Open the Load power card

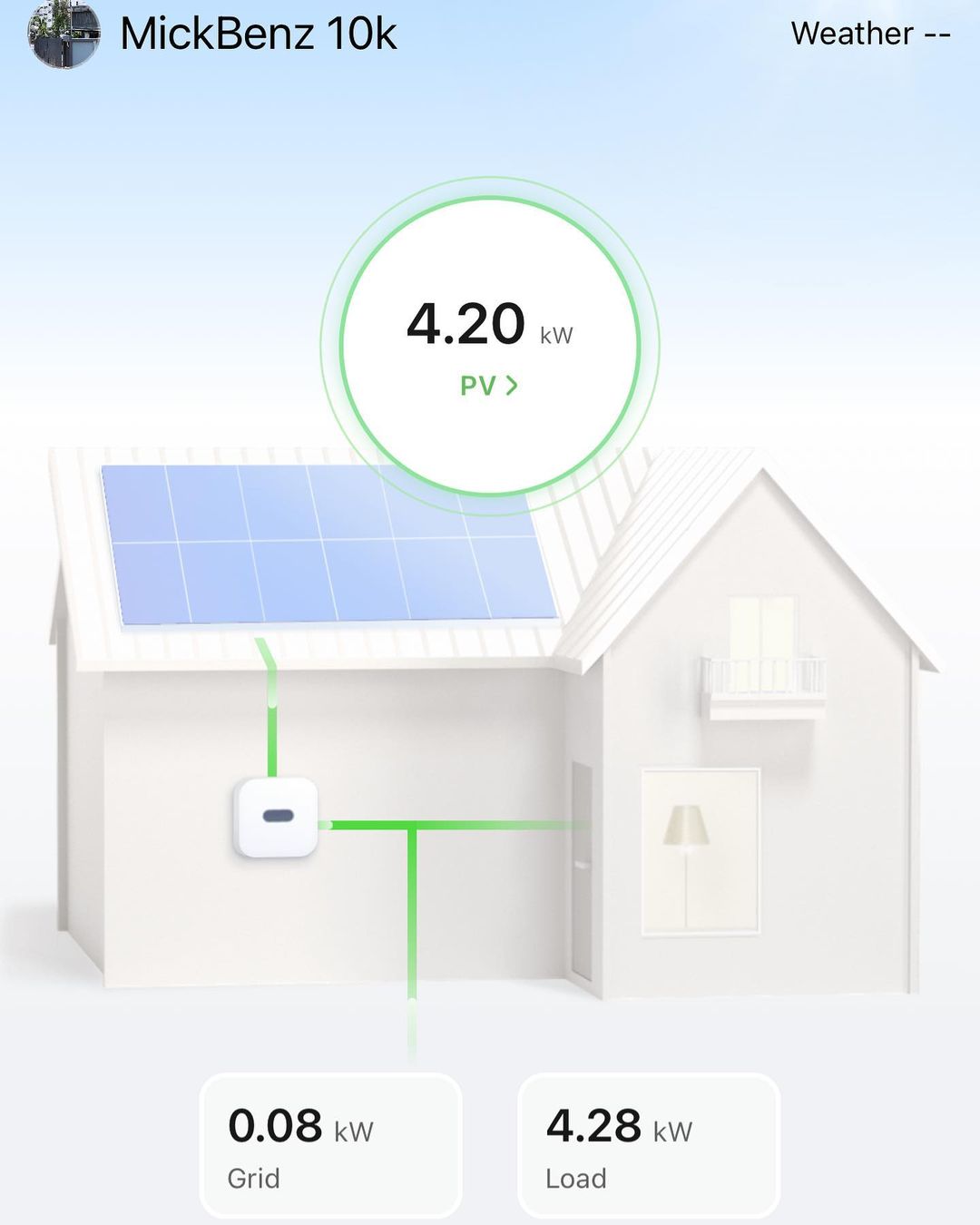click(648, 1146)
